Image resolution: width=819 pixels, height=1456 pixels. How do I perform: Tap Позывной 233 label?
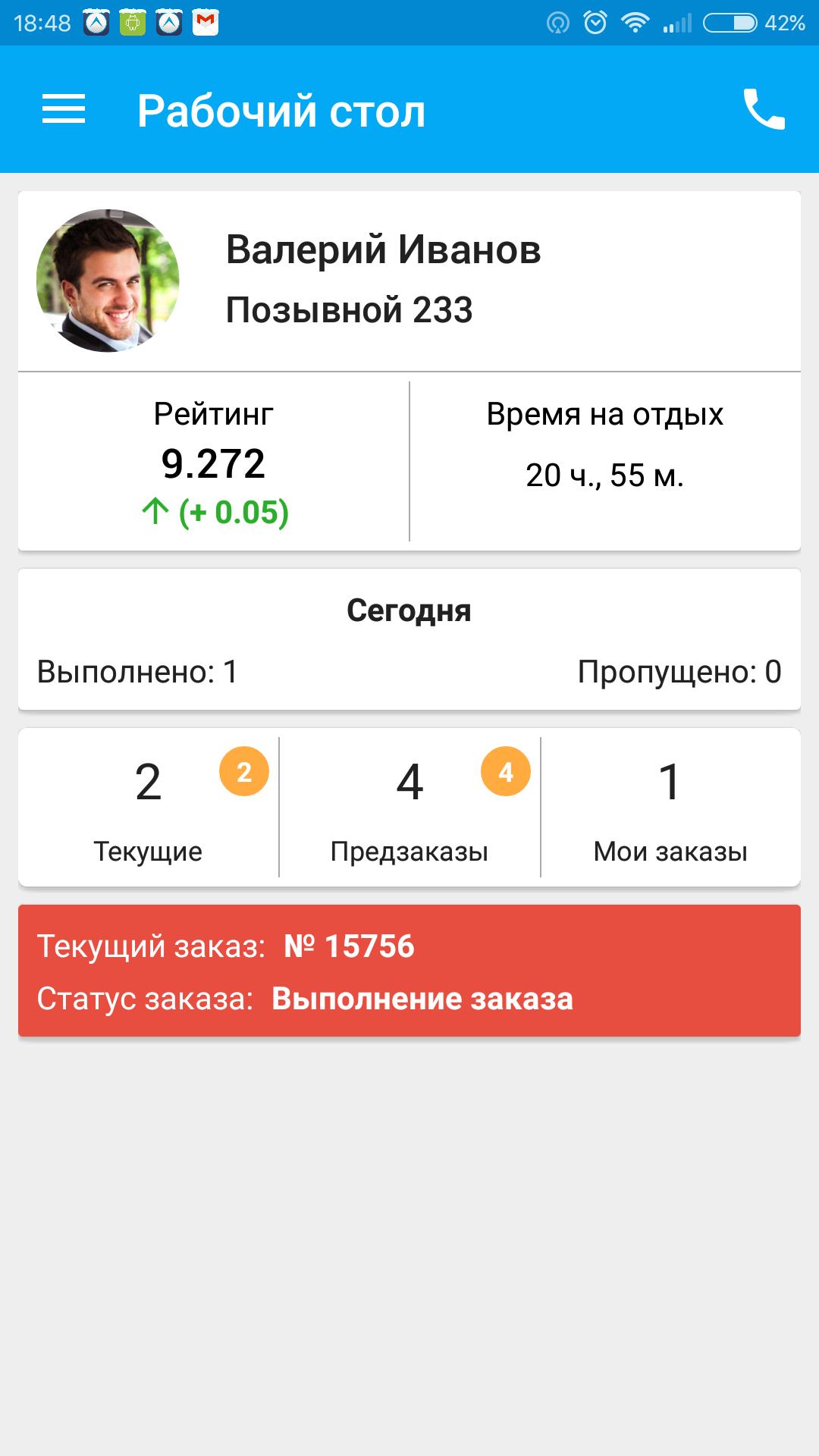pos(348,308)
